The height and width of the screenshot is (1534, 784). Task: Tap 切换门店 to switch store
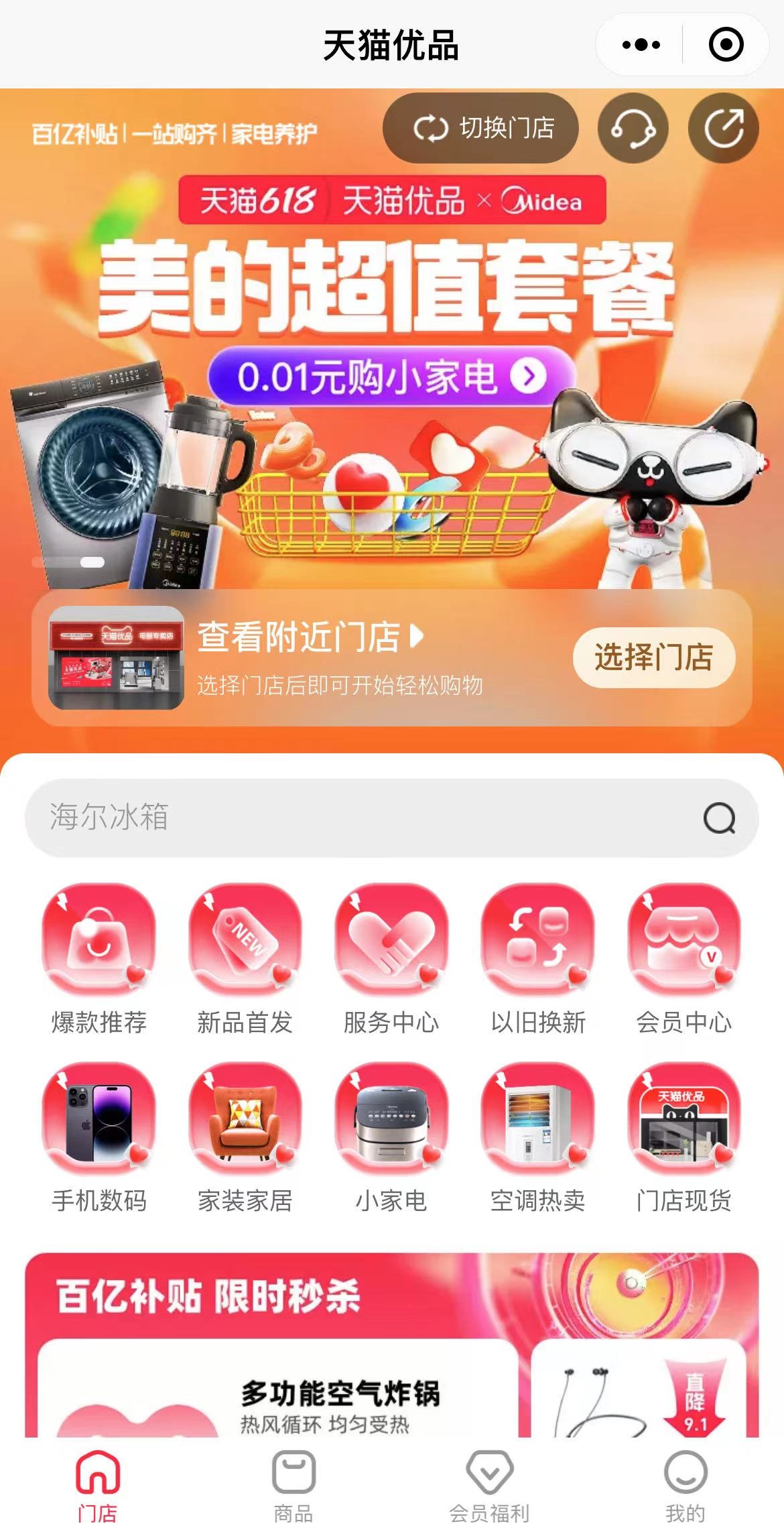(481, 128)
